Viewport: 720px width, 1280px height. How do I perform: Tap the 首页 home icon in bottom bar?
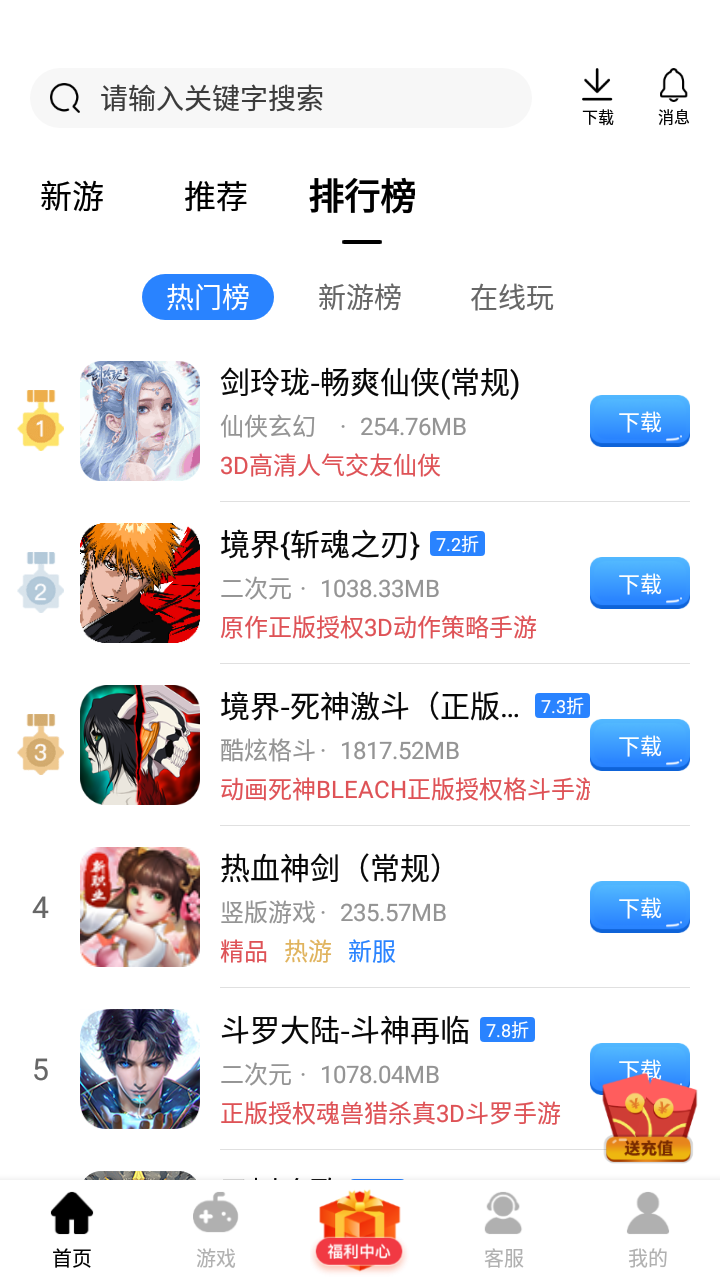click(70, 1215)
